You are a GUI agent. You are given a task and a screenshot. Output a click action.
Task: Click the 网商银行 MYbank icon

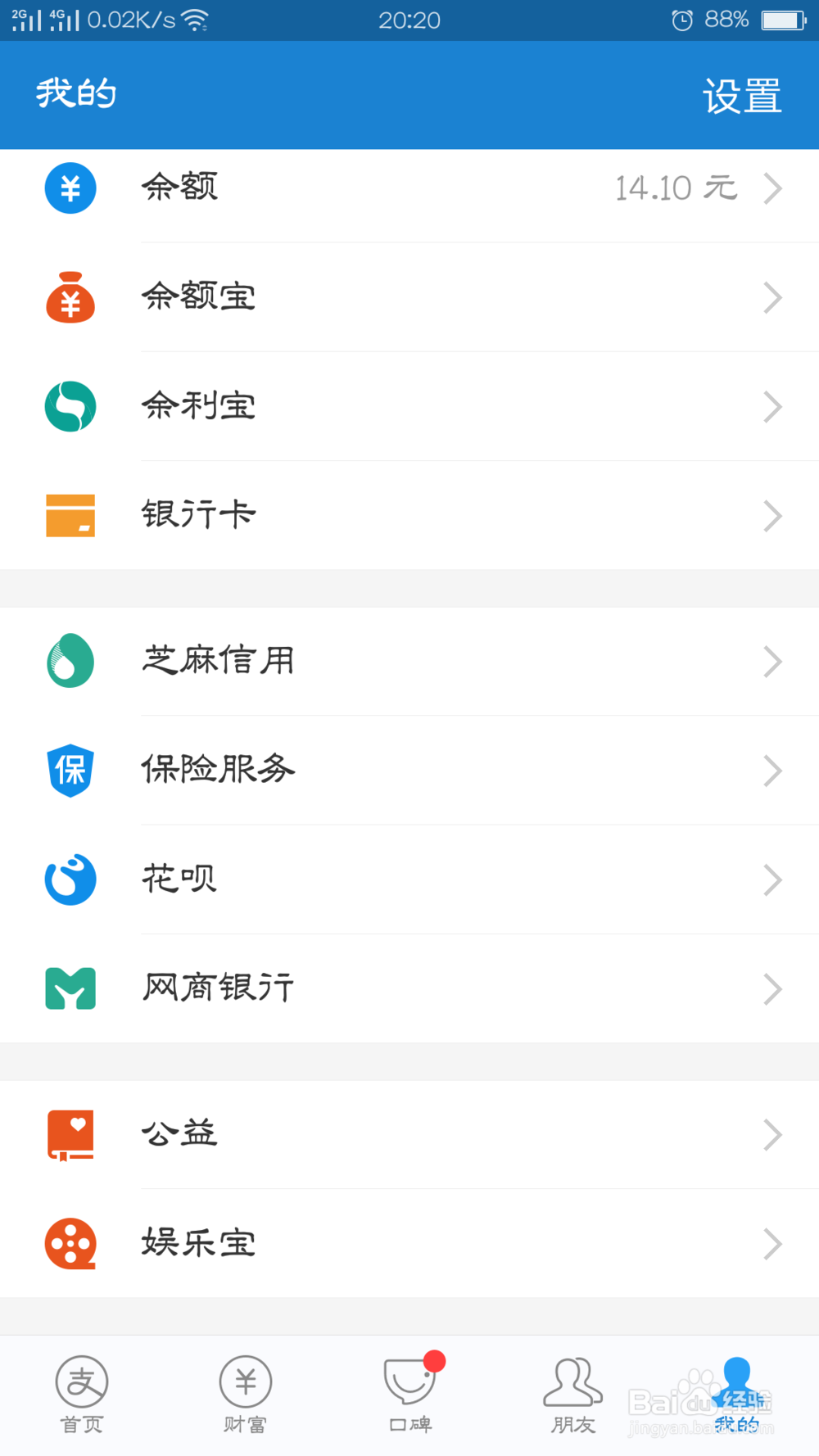pyautogui.click(x=70, y=988)
